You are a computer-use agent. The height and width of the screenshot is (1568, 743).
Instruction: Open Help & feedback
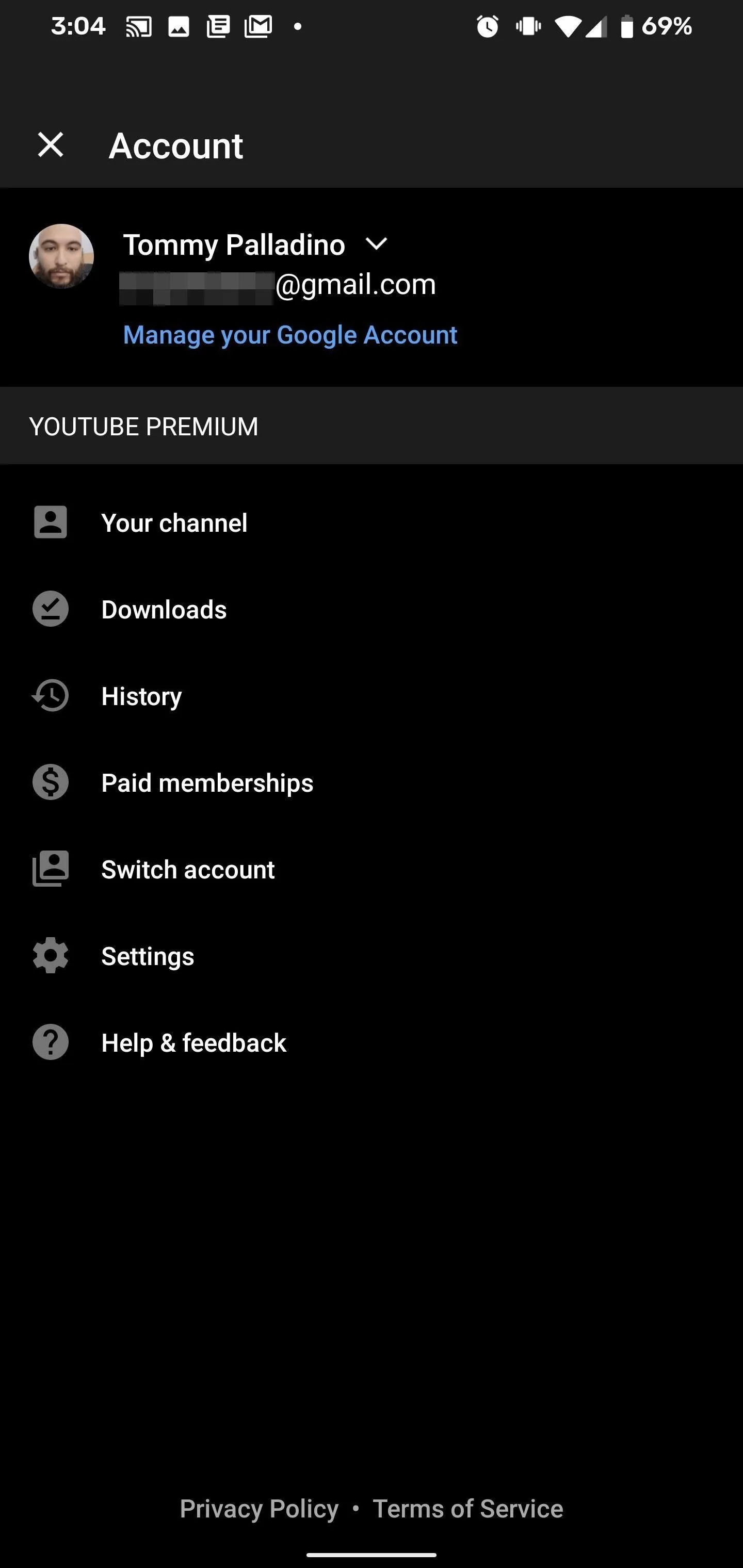pos(372,1042)
